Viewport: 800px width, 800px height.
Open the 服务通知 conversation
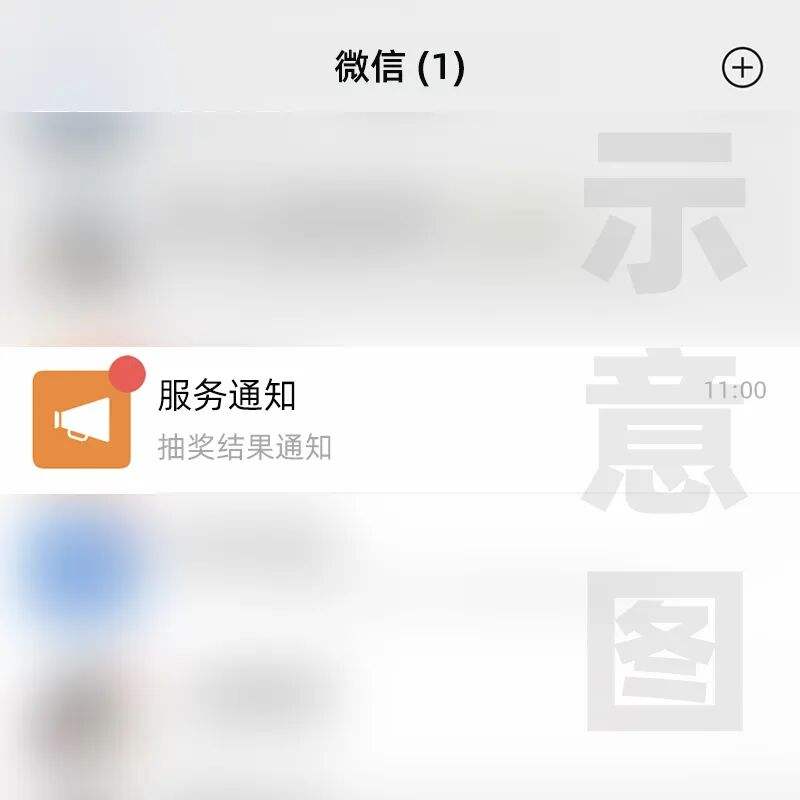[x=400, y=419]
